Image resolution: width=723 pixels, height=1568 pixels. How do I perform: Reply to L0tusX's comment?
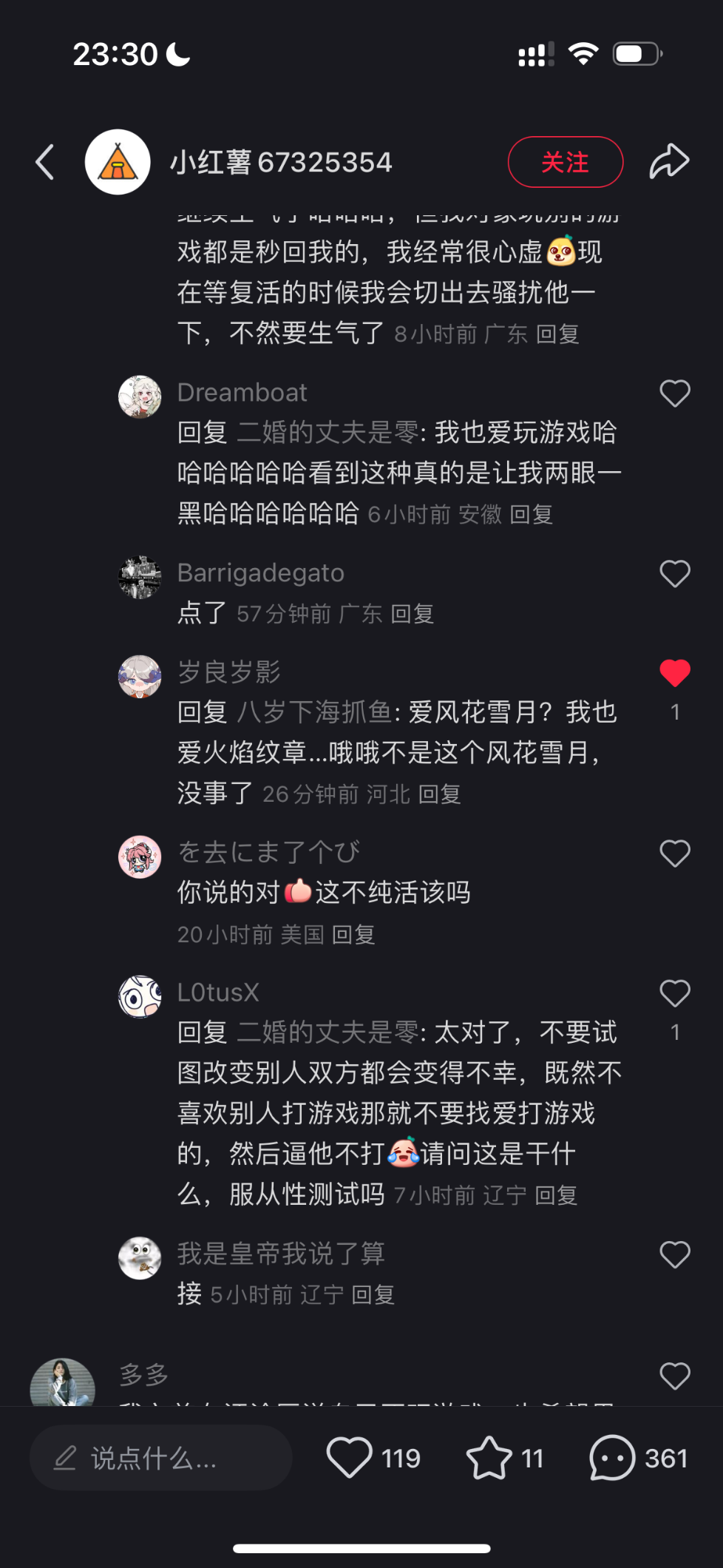click(x=556, y=1195)
